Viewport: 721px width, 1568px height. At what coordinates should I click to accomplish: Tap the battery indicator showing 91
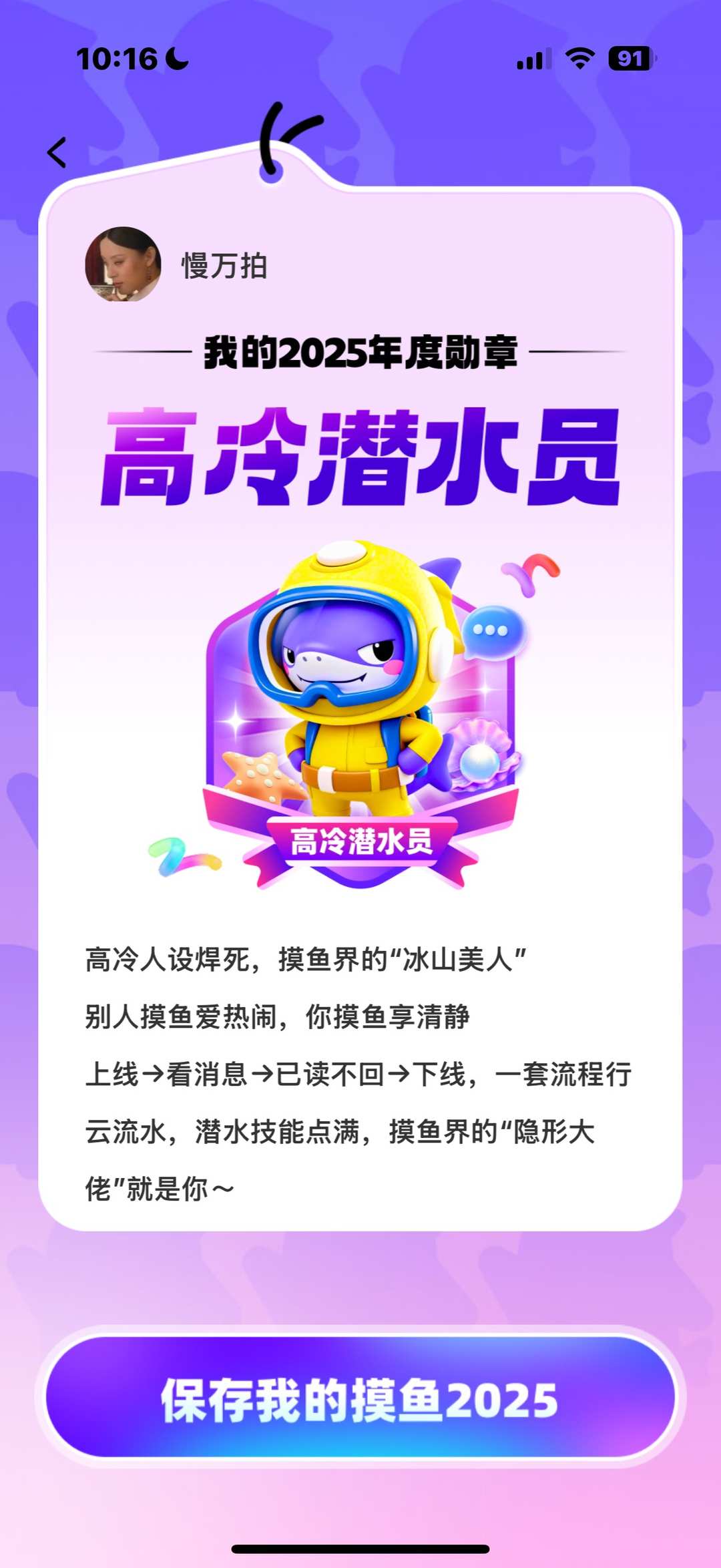tap(629, 59)
